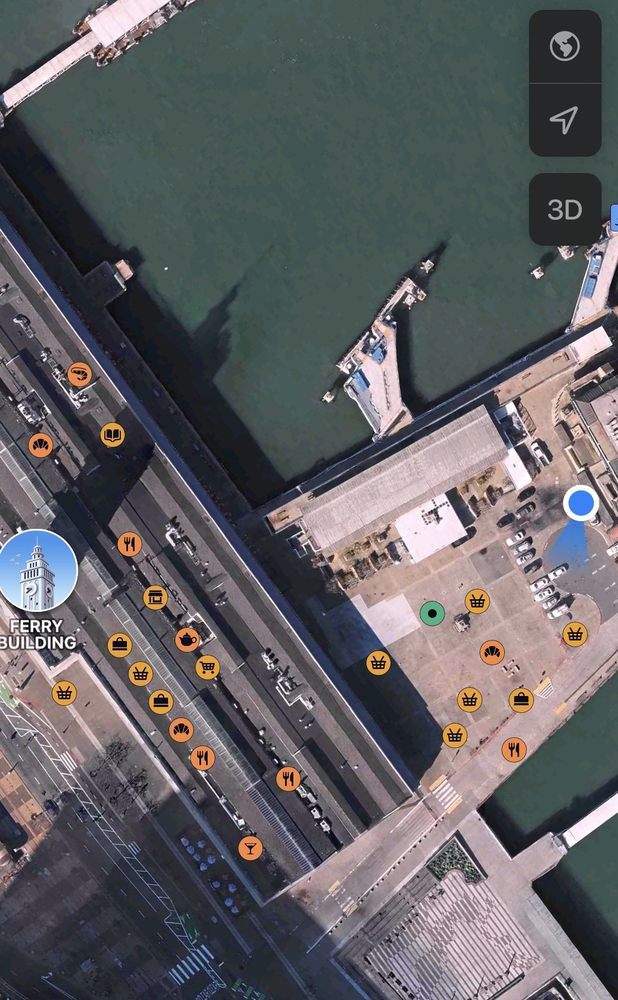Open the storefront shop marker
618x1000 pixels.
click(x=155, y=598)
